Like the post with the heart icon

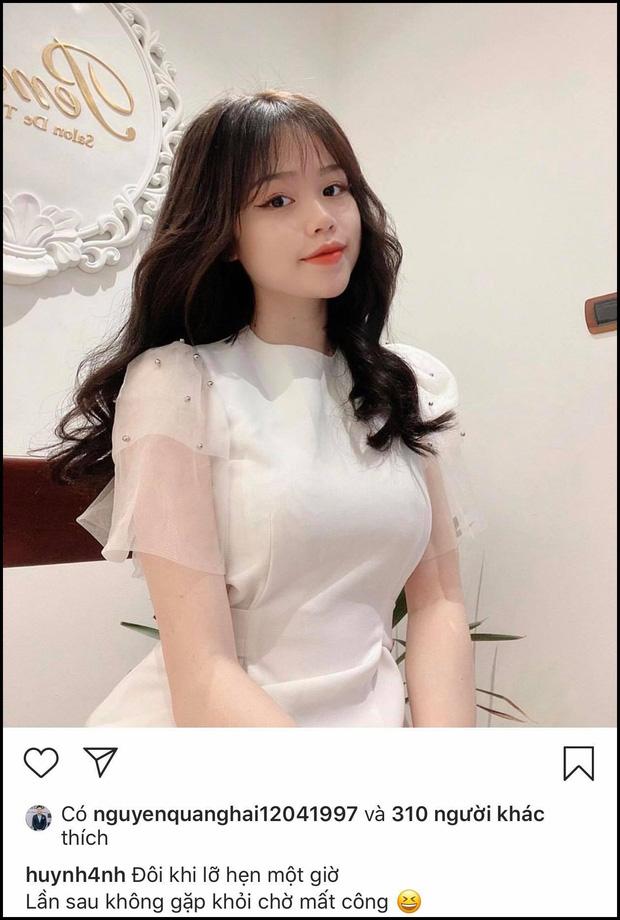(41, 763)
